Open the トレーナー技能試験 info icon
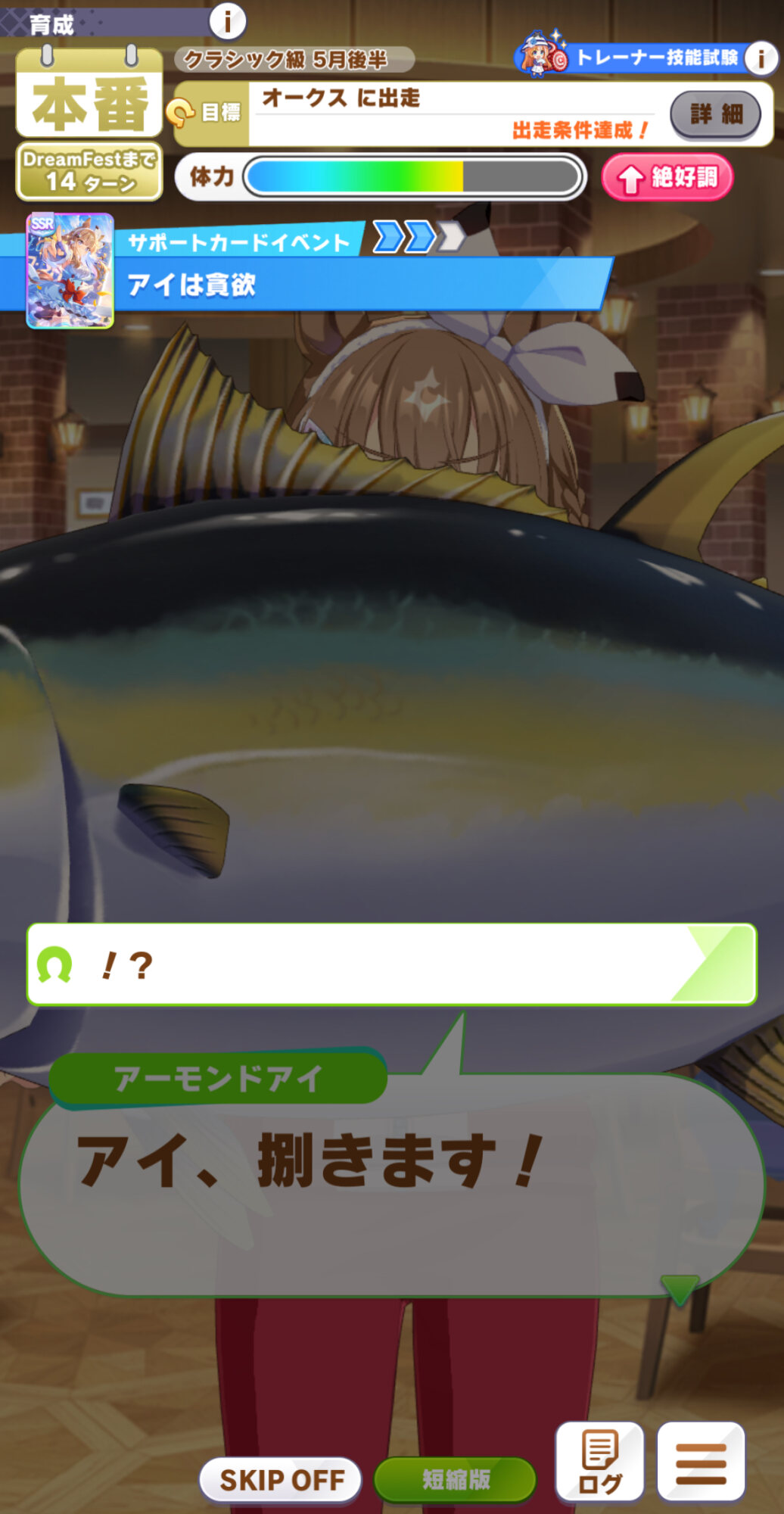The width and height of the screenshot is (784, 1514). [x=761, y=58]
